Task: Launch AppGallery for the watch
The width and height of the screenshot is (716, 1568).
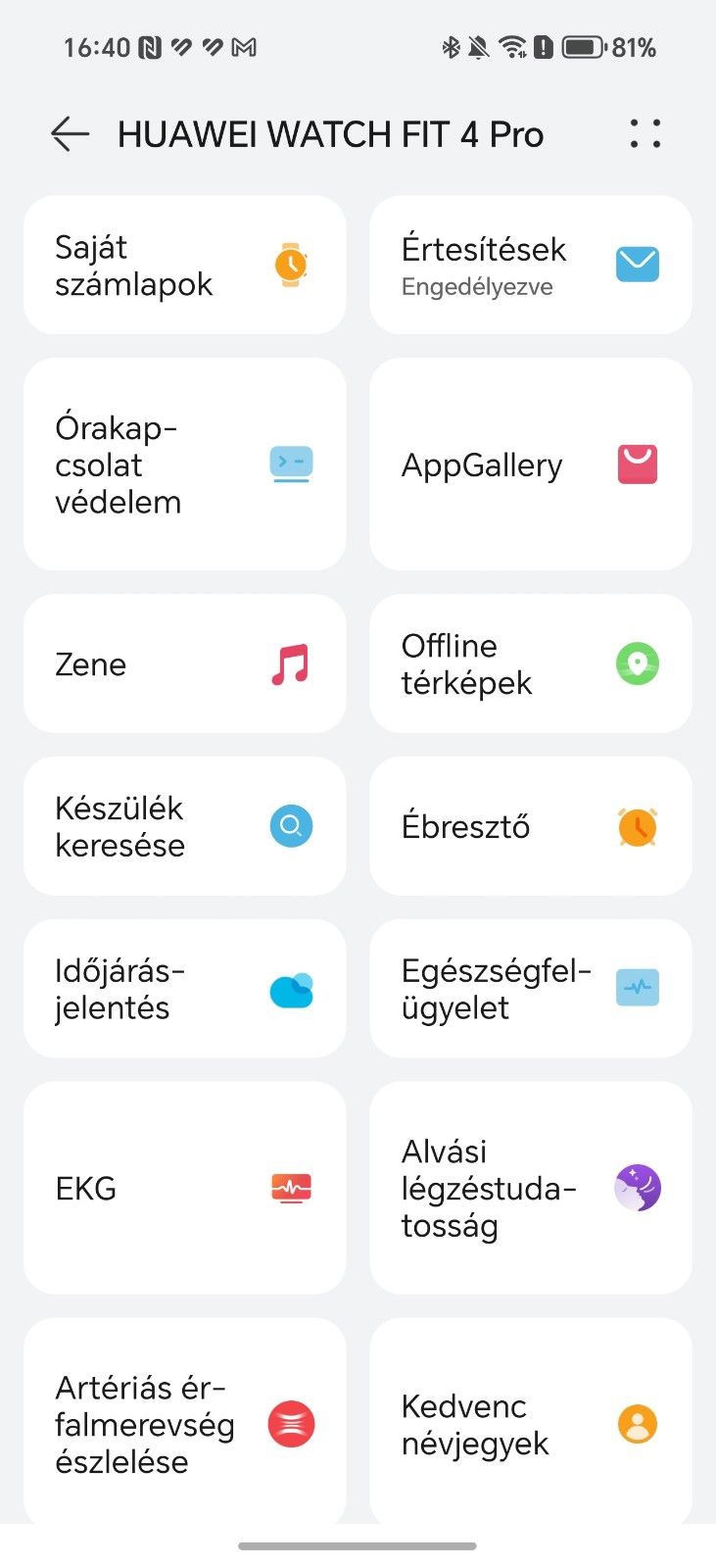Action: [530, 465]
